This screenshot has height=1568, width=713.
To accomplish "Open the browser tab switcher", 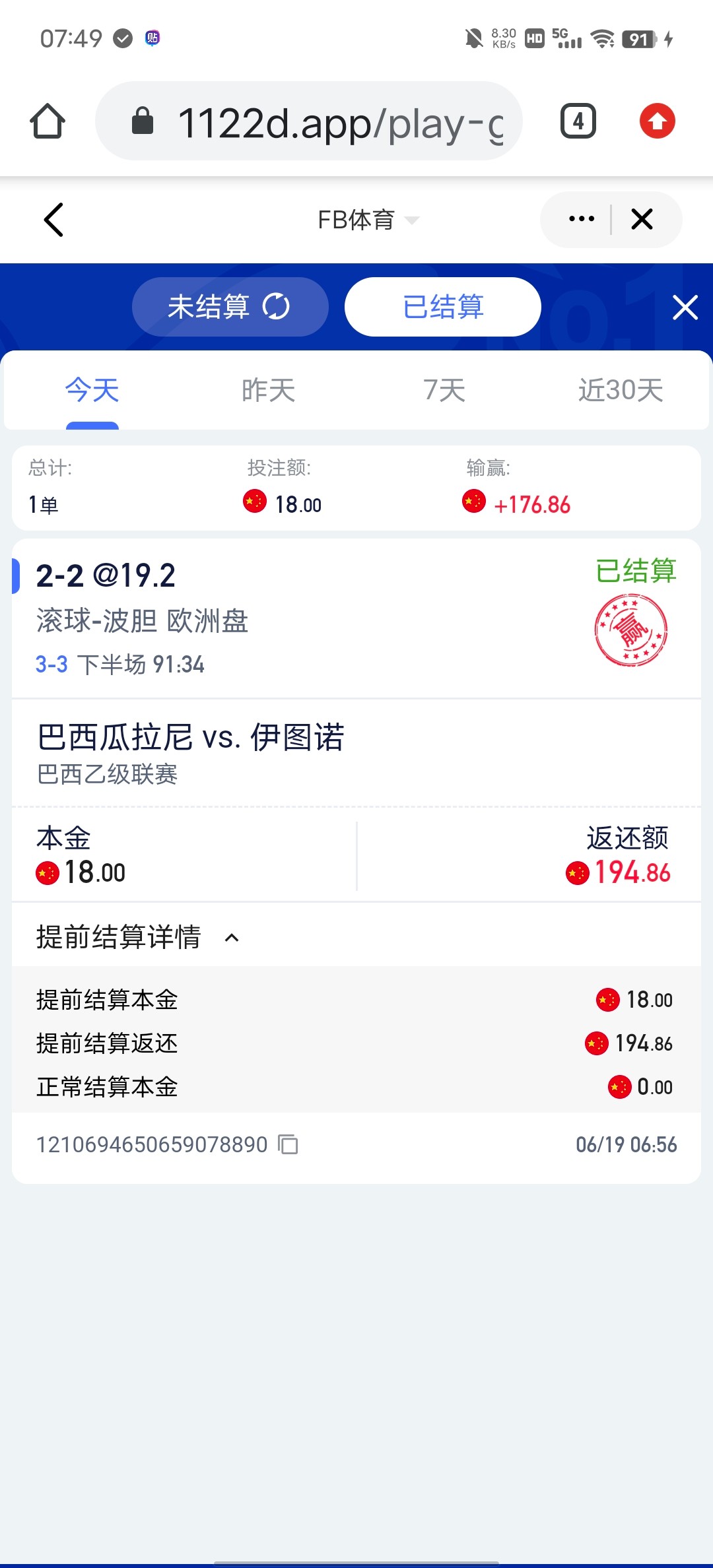I will click(578, 121).
